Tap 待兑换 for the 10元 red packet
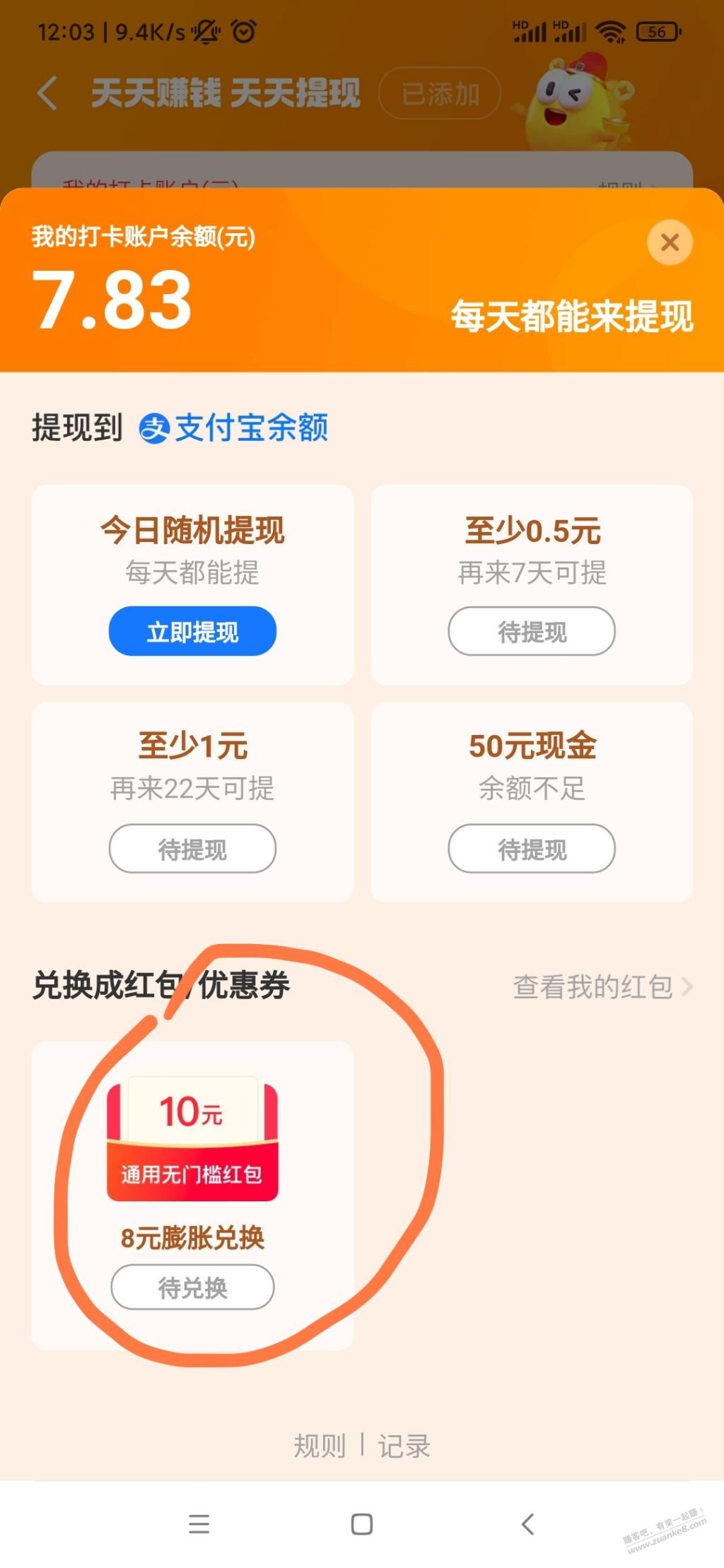 pyautogui.click(x=192, y=1287)
